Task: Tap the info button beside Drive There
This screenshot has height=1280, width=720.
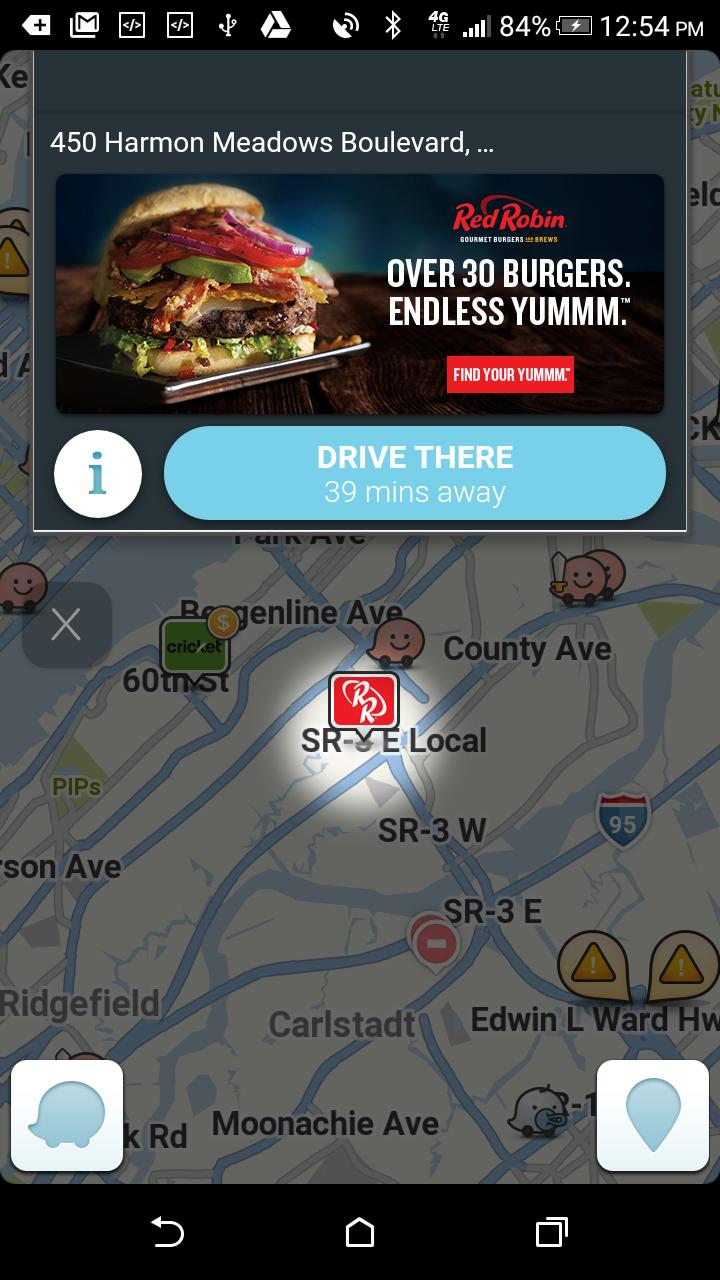Action: [97, 473]
